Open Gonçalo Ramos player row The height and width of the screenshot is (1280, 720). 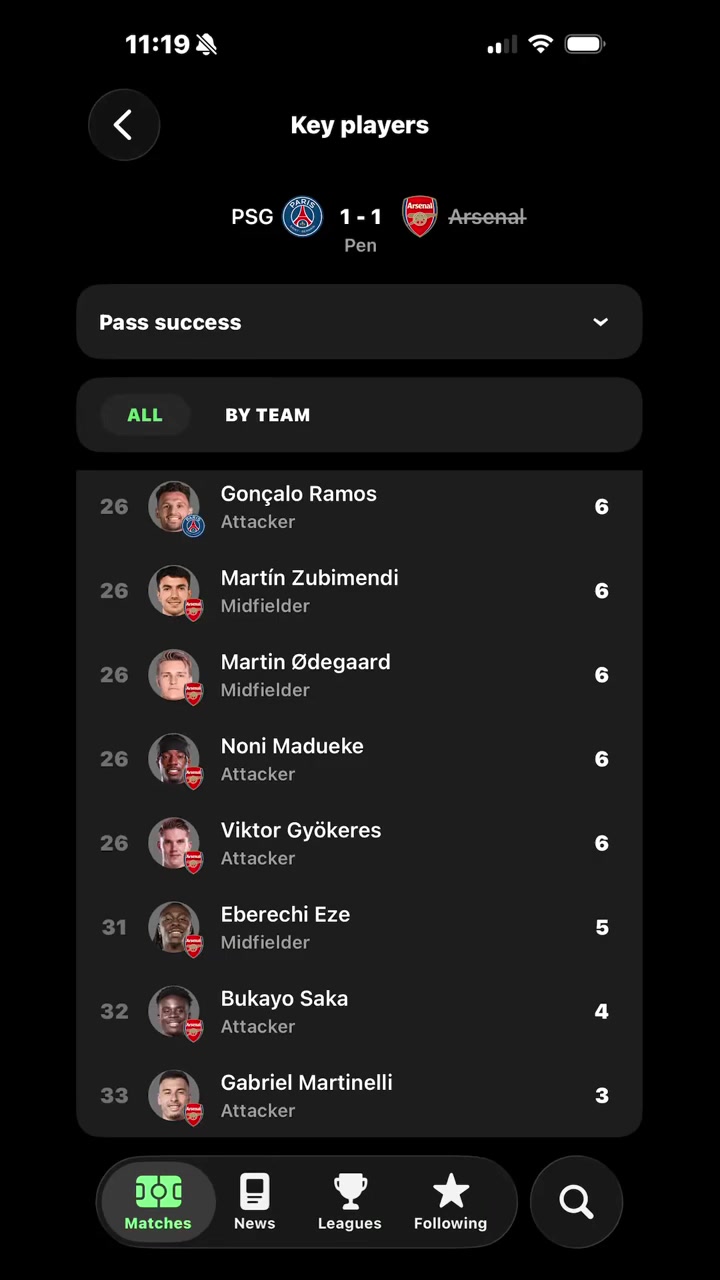click(x=359, y=507)
